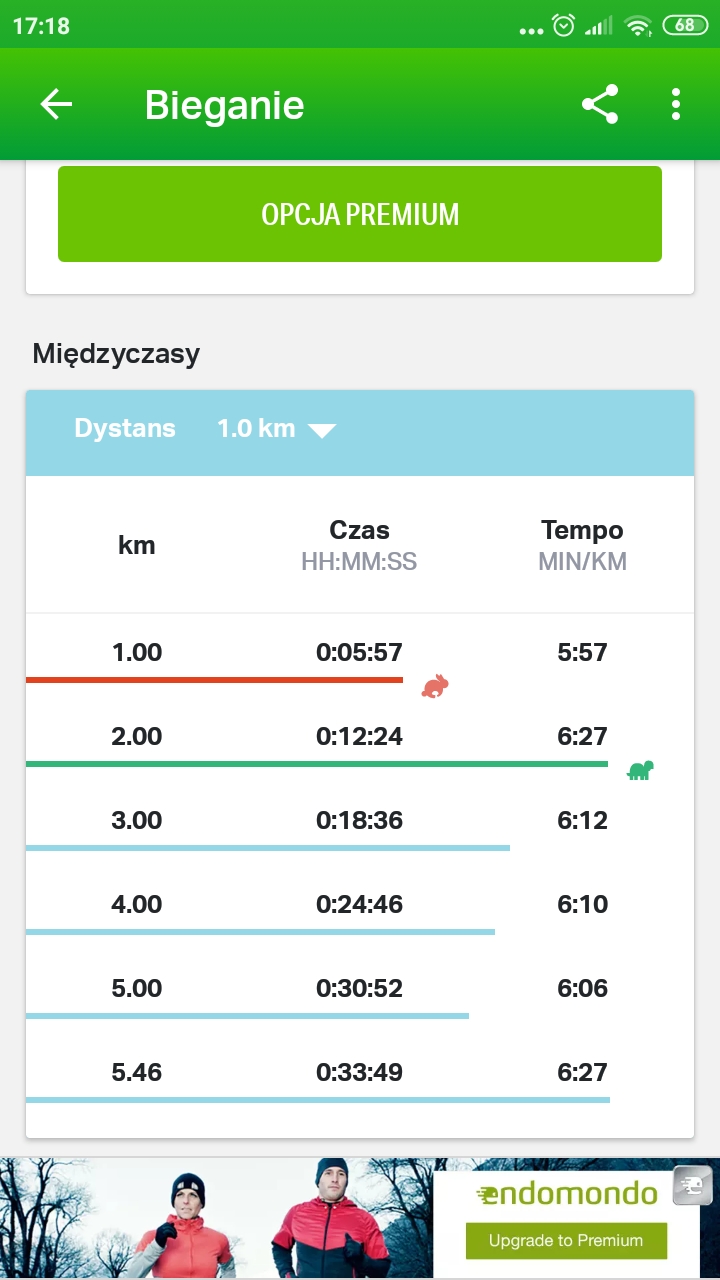Tap Upgrade to Premium in the ad
The image size is (720, 1280).
pyautogui.click(x=566, y=1241)
